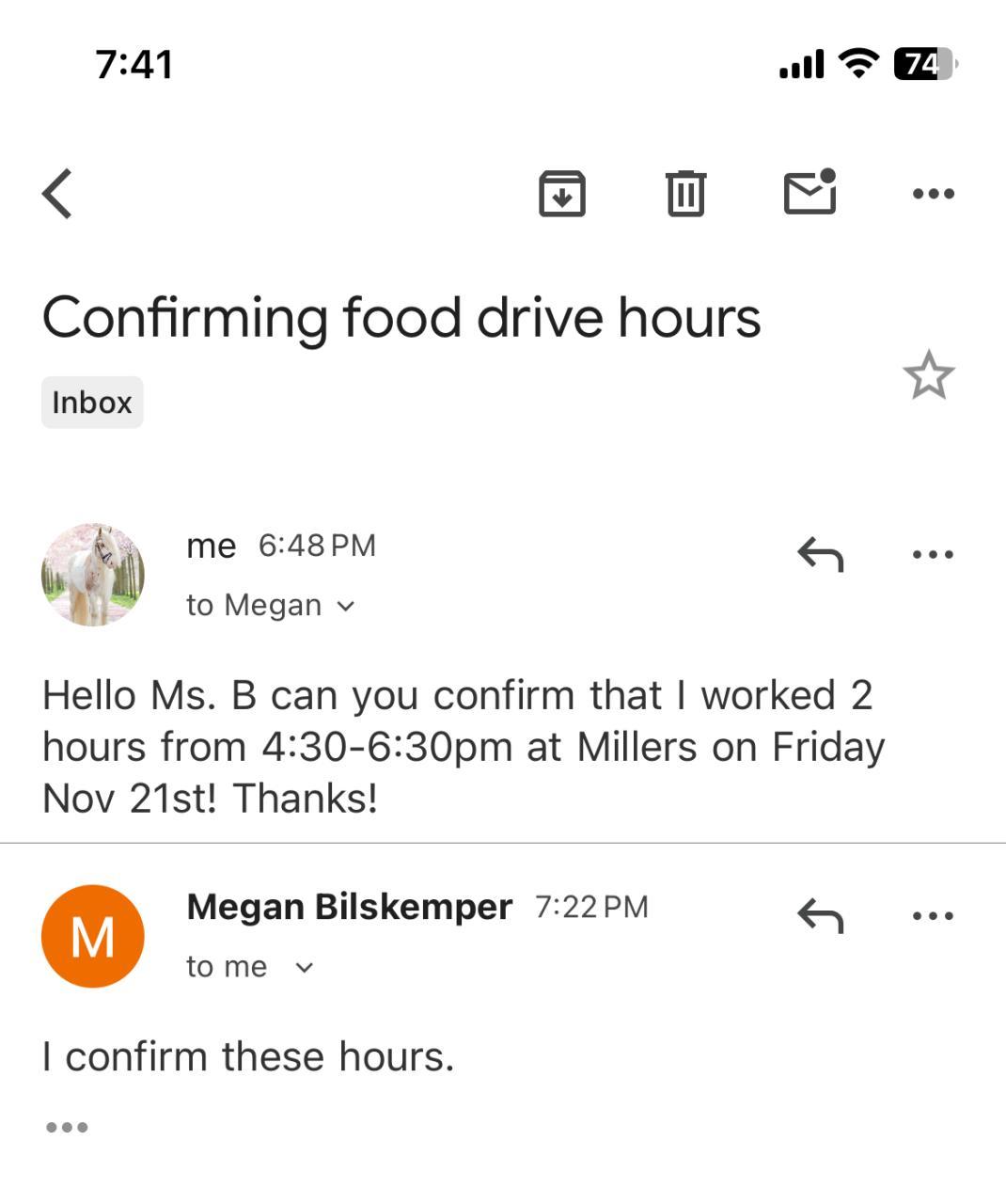Show trimmed content under Megan's reply
The height and width of the screenshot is (1204, 1006).
pos(67,1127)
